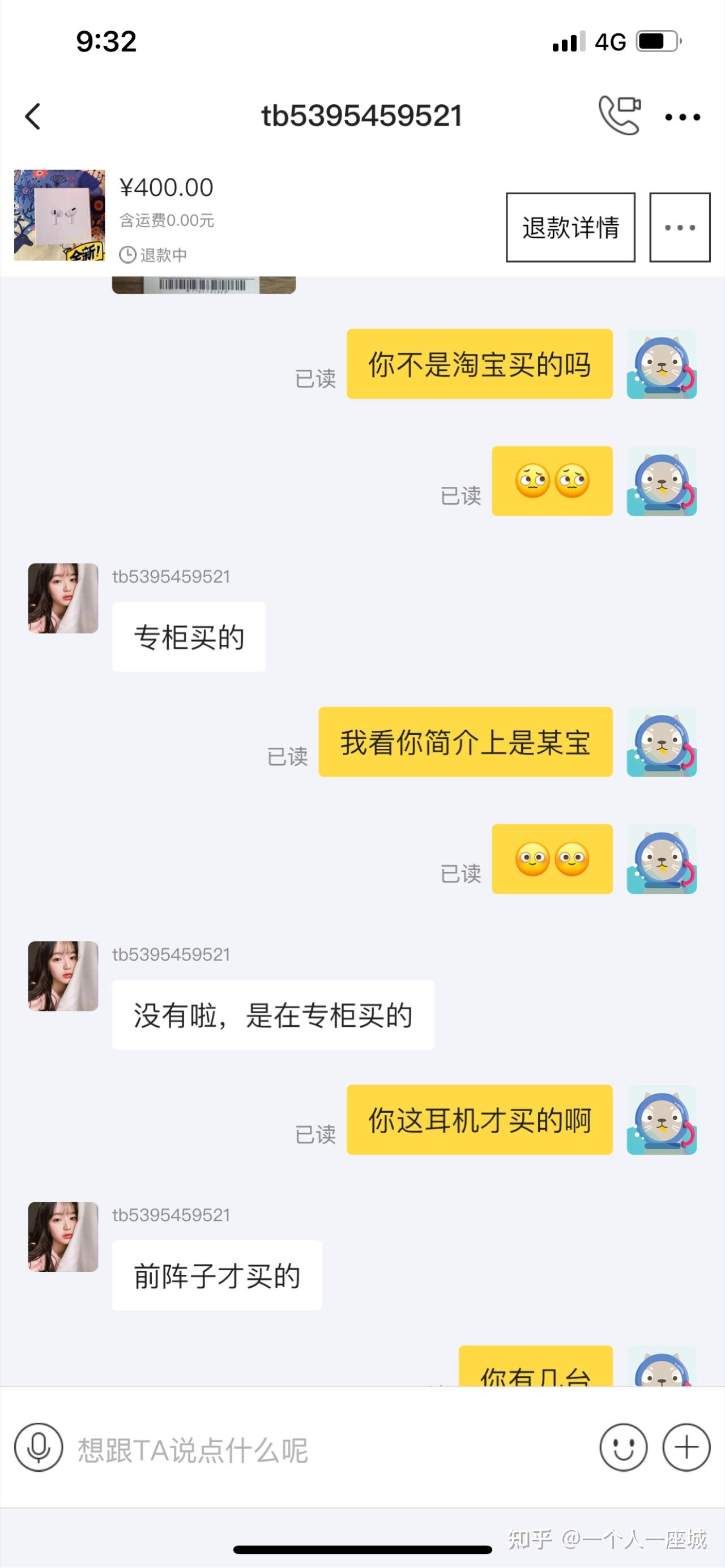This screenshot has width=725, height=1568.
Task: Open the seller's profile avatar picture
Action: click(x=63, y=597)
